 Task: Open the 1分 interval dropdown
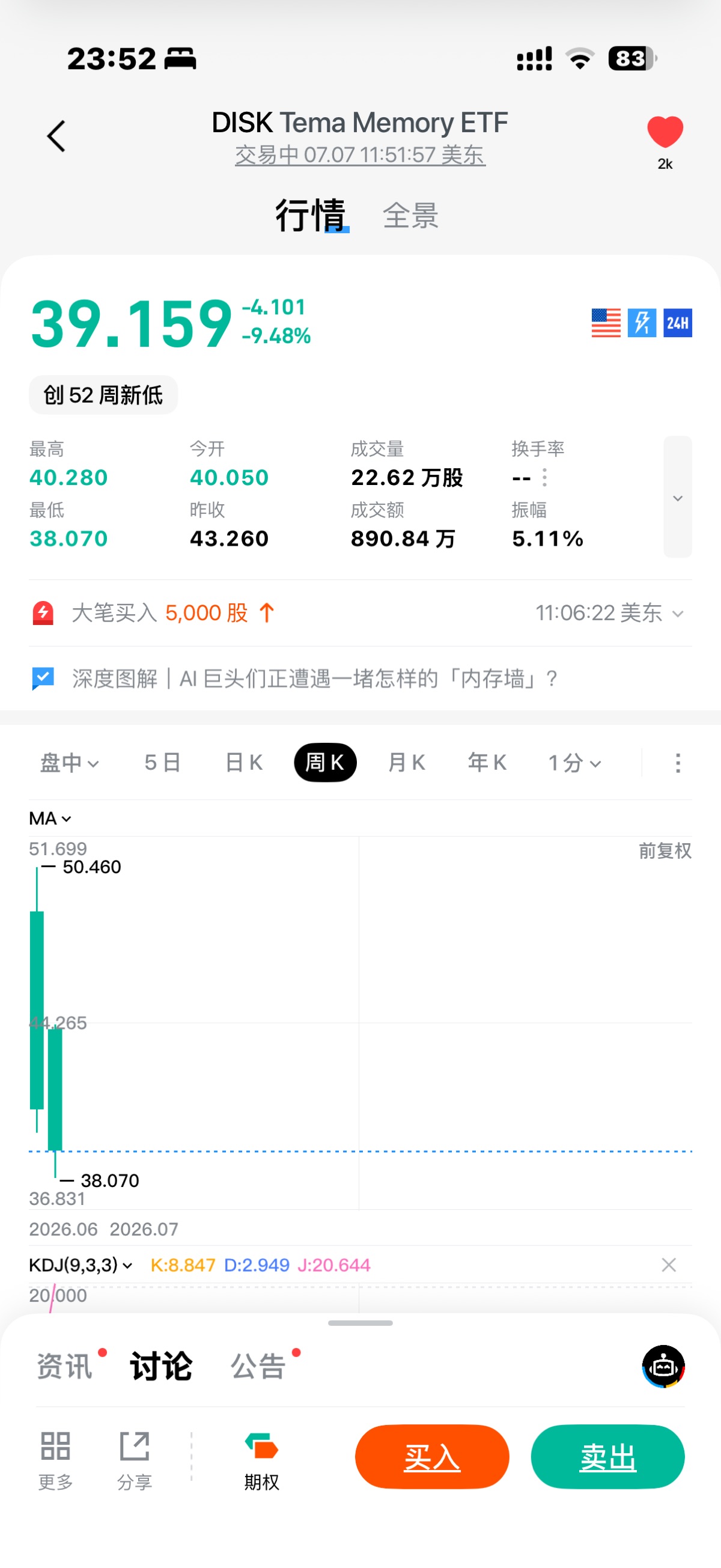(x=574, y=763)
